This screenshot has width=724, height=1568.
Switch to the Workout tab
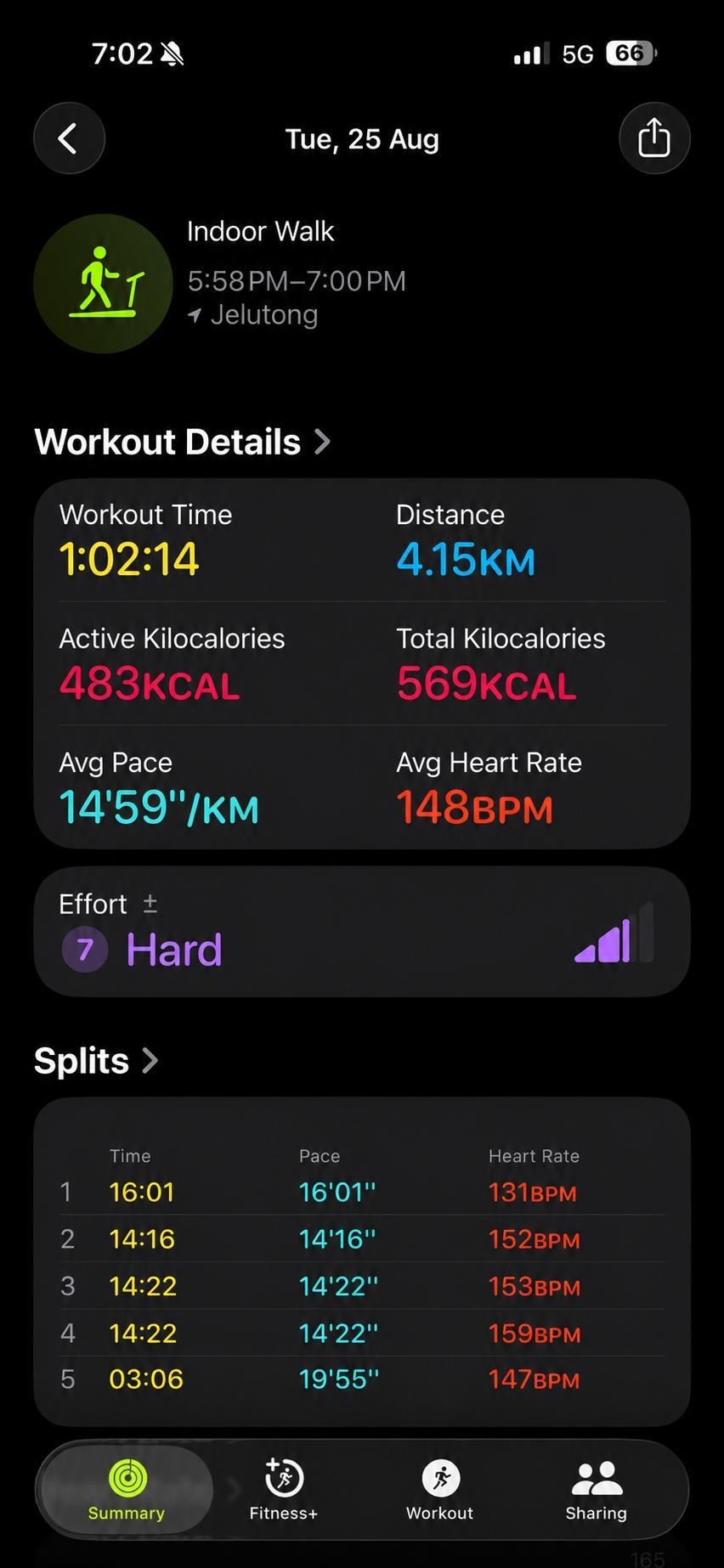point(439,1490)
